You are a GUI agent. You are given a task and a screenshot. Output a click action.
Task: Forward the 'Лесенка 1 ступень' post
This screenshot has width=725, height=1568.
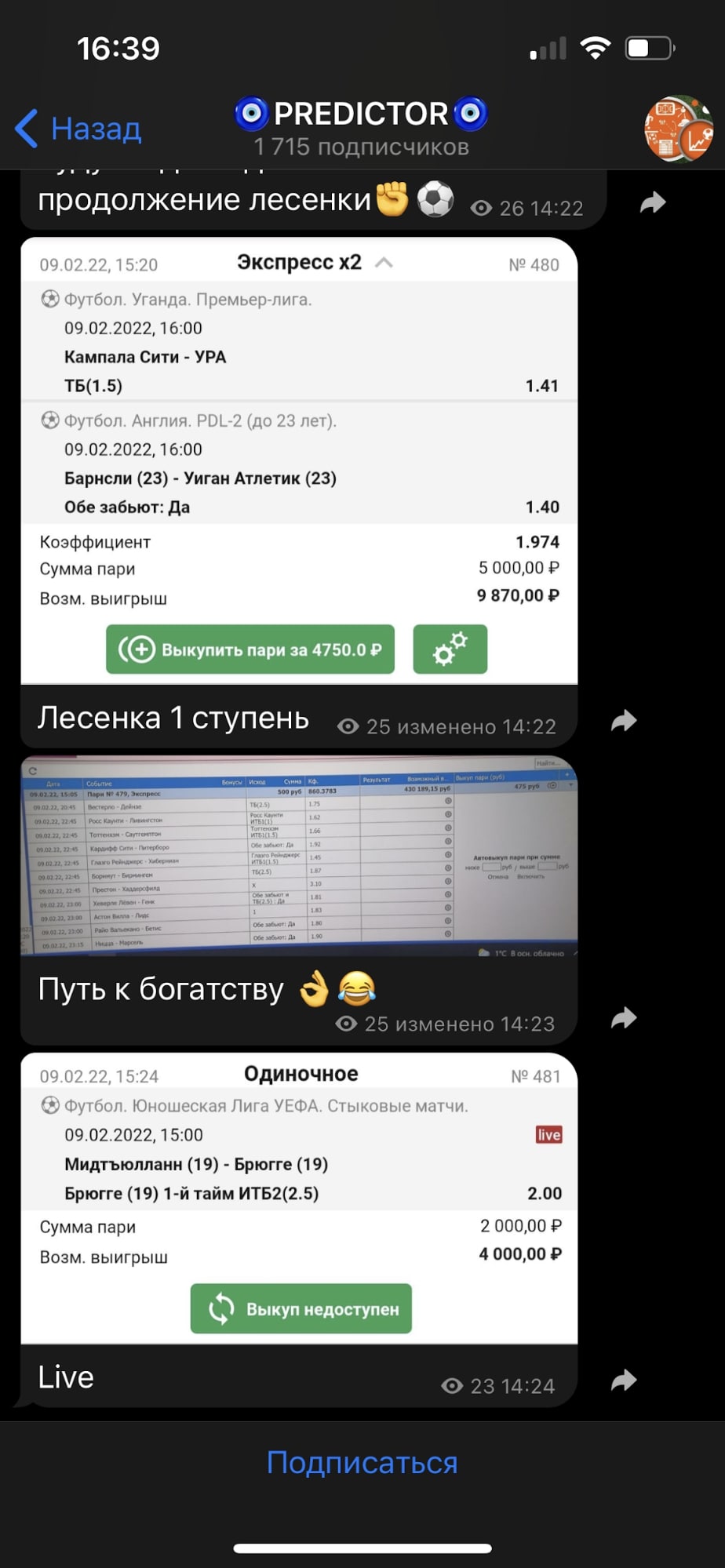[624, 720]
